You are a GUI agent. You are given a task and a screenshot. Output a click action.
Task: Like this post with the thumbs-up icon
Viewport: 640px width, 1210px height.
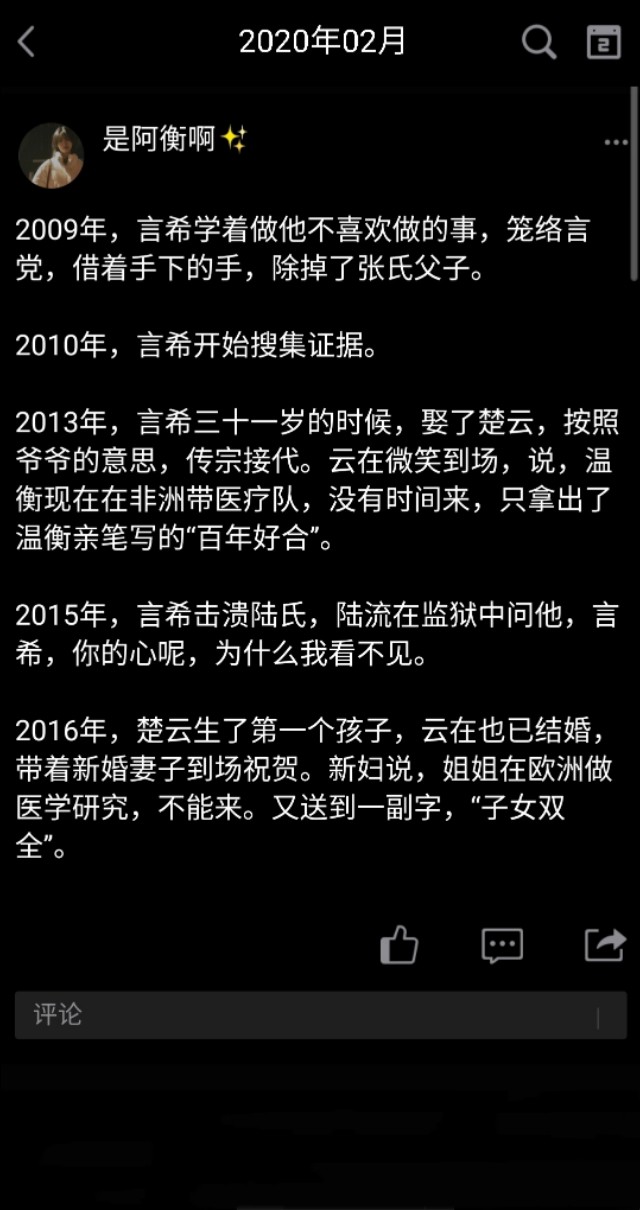(x=399, y=944)
